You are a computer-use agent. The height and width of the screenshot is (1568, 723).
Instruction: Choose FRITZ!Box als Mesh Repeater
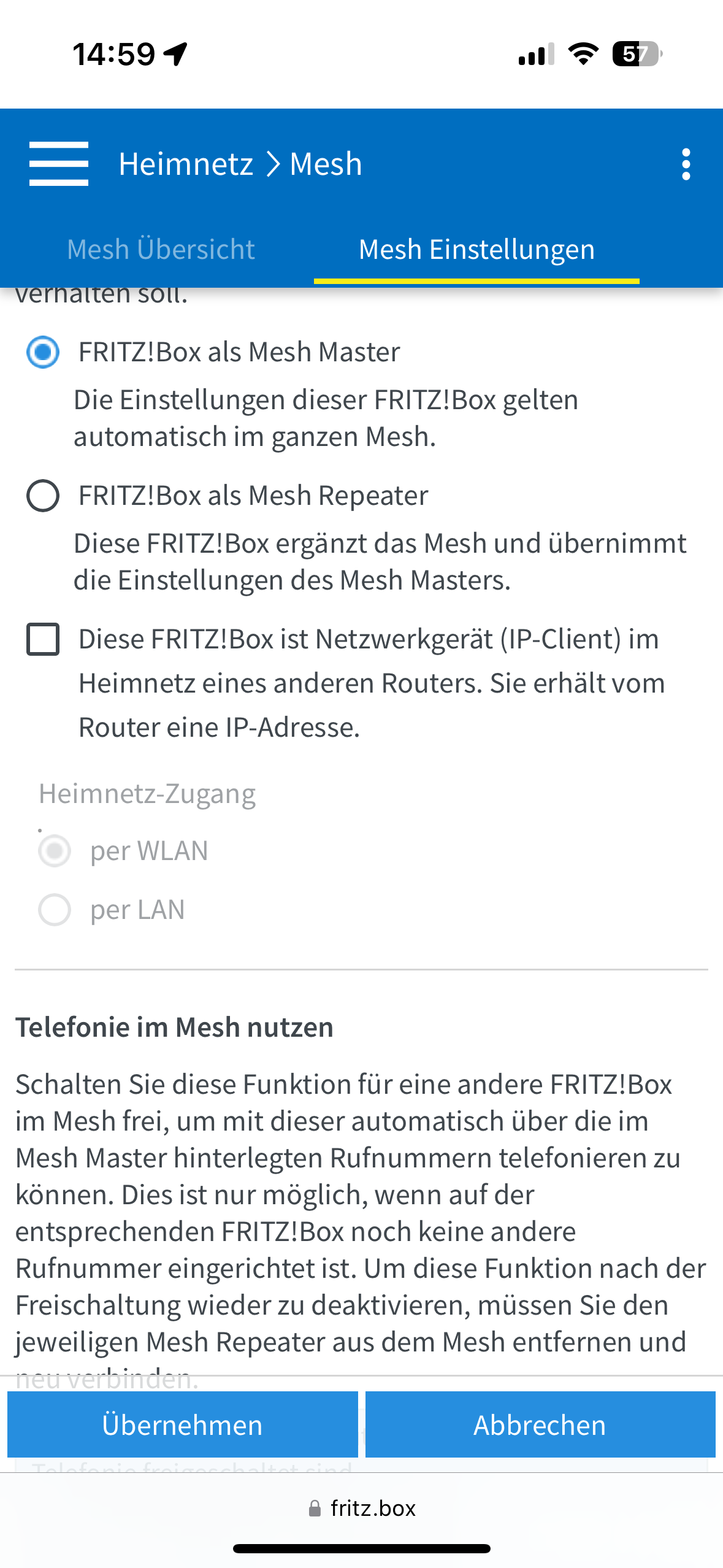[43, 496]
